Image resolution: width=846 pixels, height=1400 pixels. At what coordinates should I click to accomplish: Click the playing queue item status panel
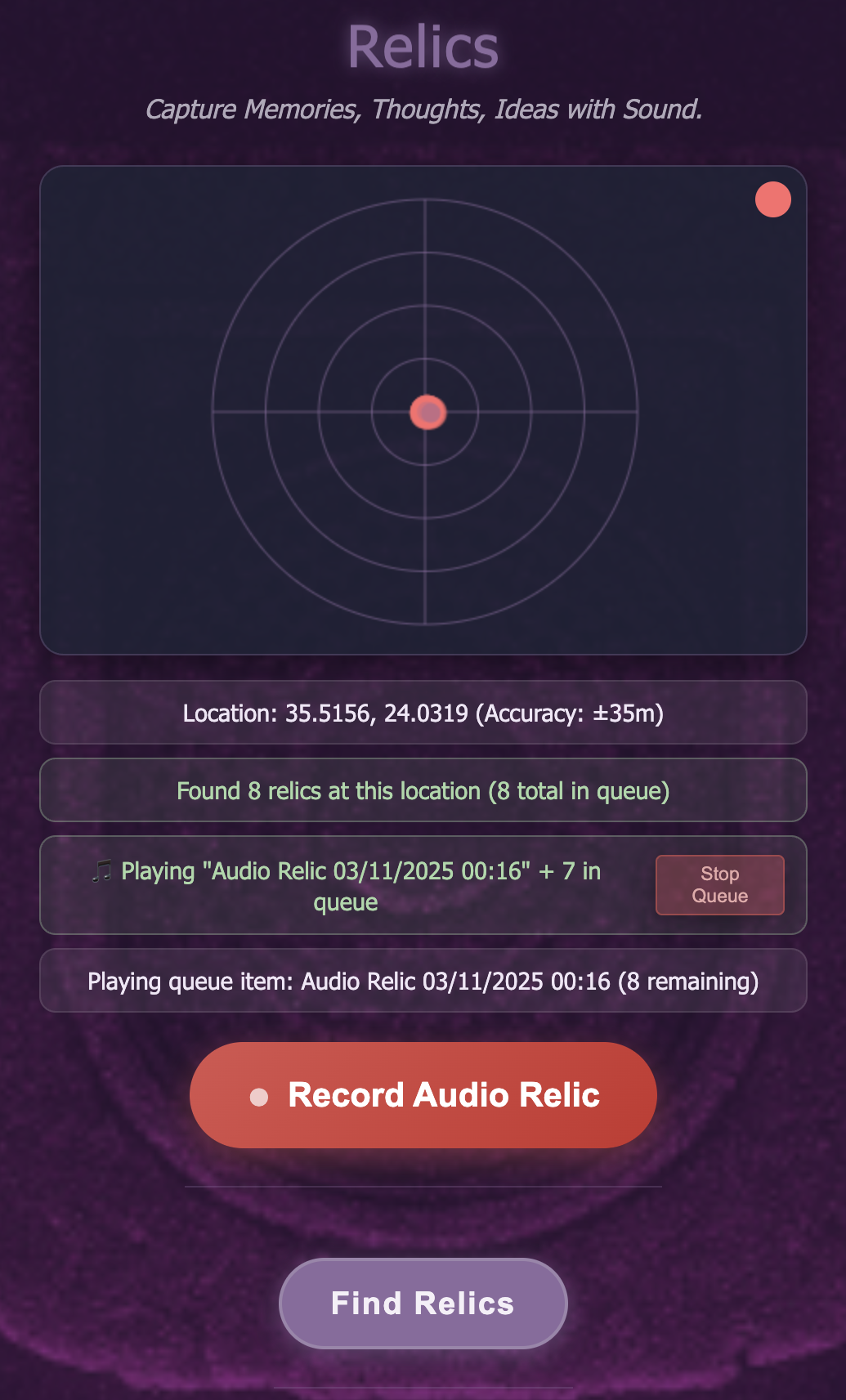423,981
